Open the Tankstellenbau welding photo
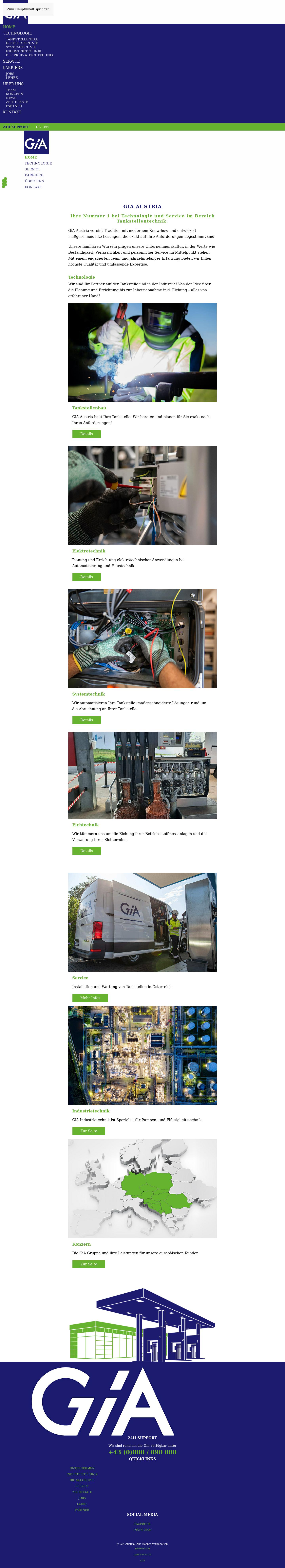The height and width of the screenshot is (1568, 285). [142, 353]
